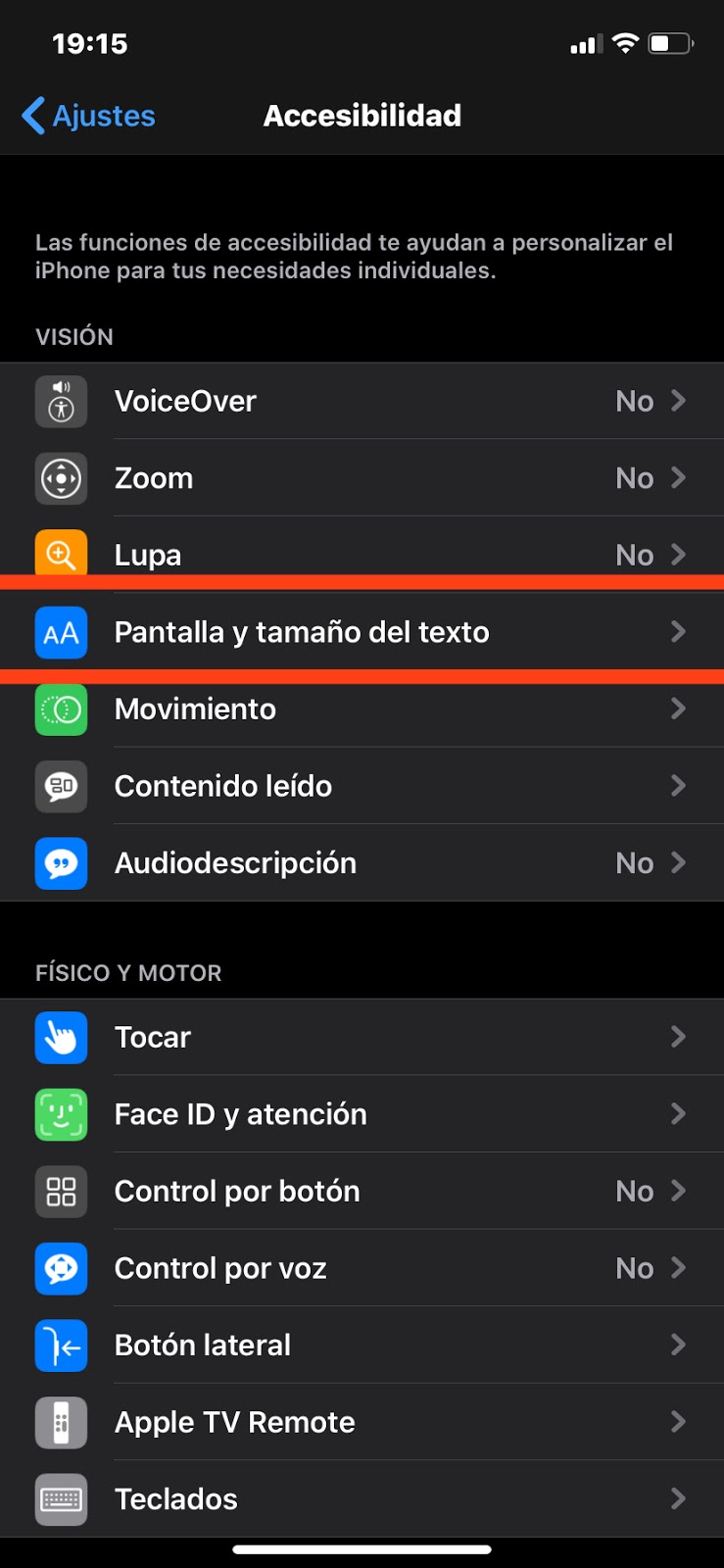
Task: Open Audiodescripción settings
Action: pyautogui.click(x=362, y=863)
